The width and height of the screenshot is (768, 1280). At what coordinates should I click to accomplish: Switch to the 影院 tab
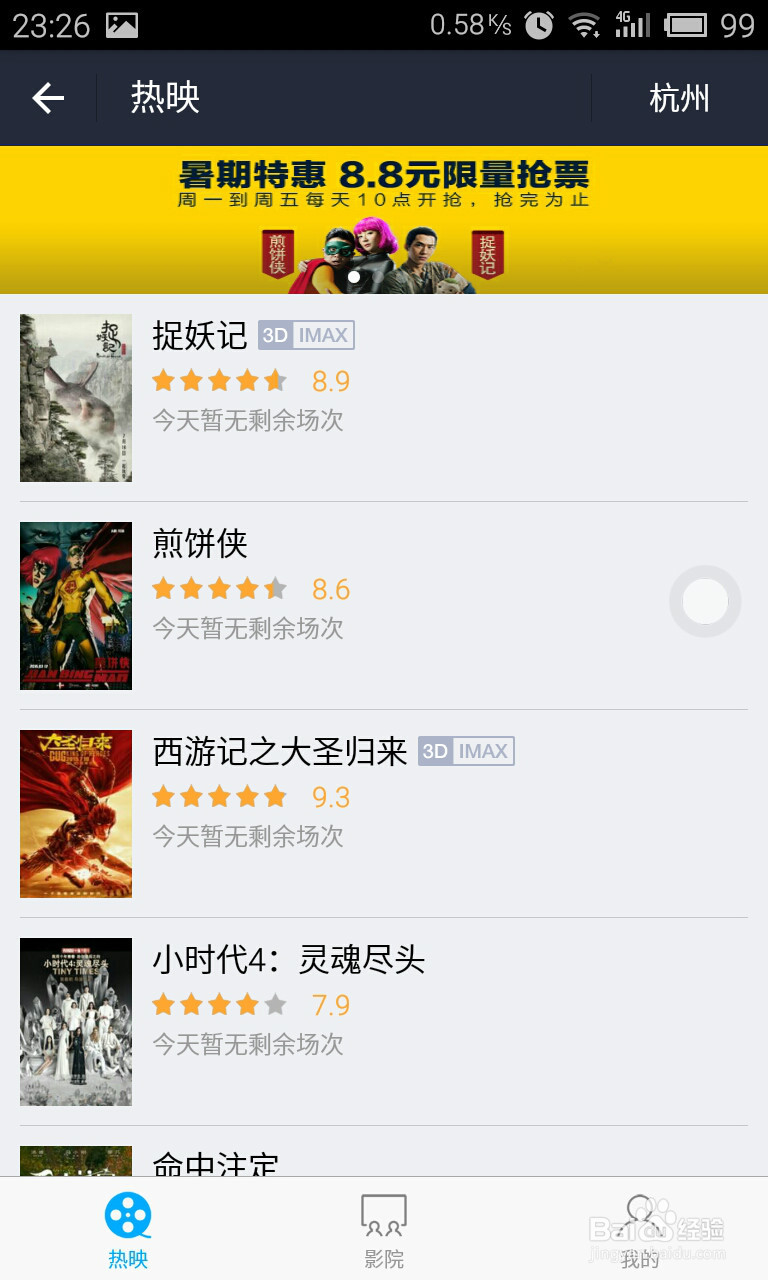coord(384,1230)
